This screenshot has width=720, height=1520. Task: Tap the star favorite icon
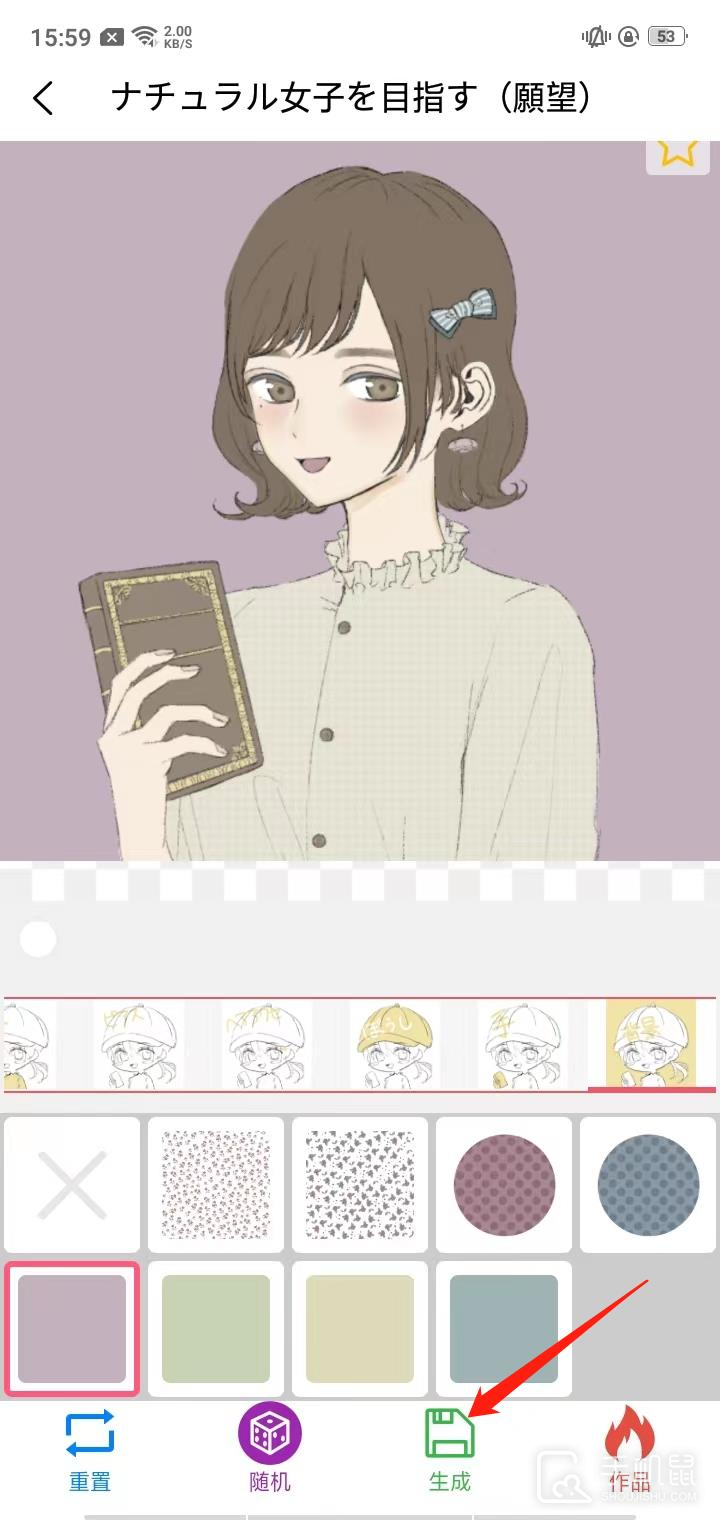click(677, 152)
